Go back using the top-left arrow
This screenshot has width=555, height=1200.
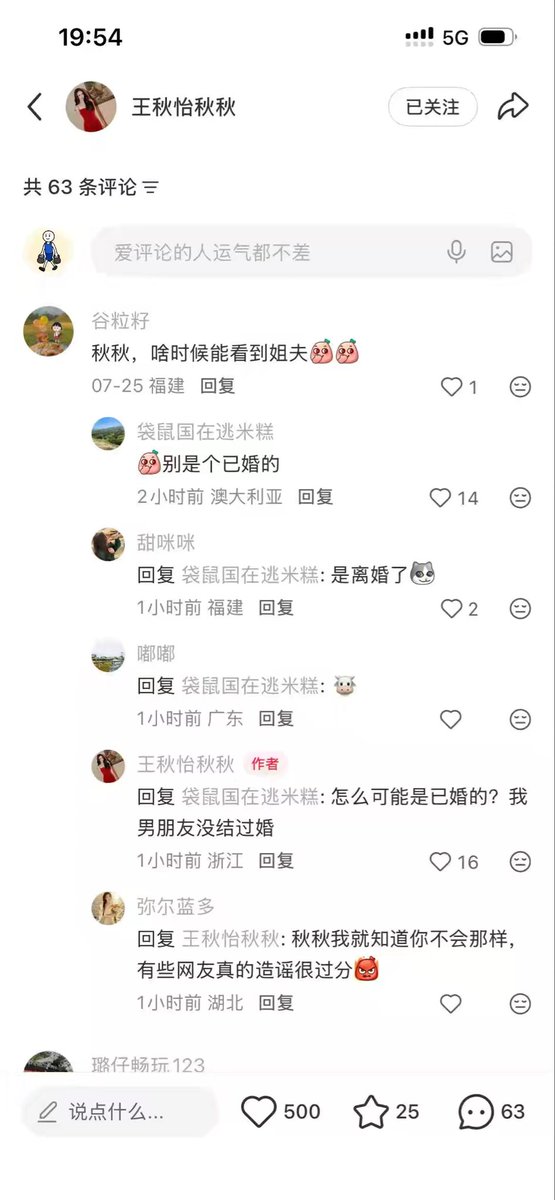tap(35, 107)
